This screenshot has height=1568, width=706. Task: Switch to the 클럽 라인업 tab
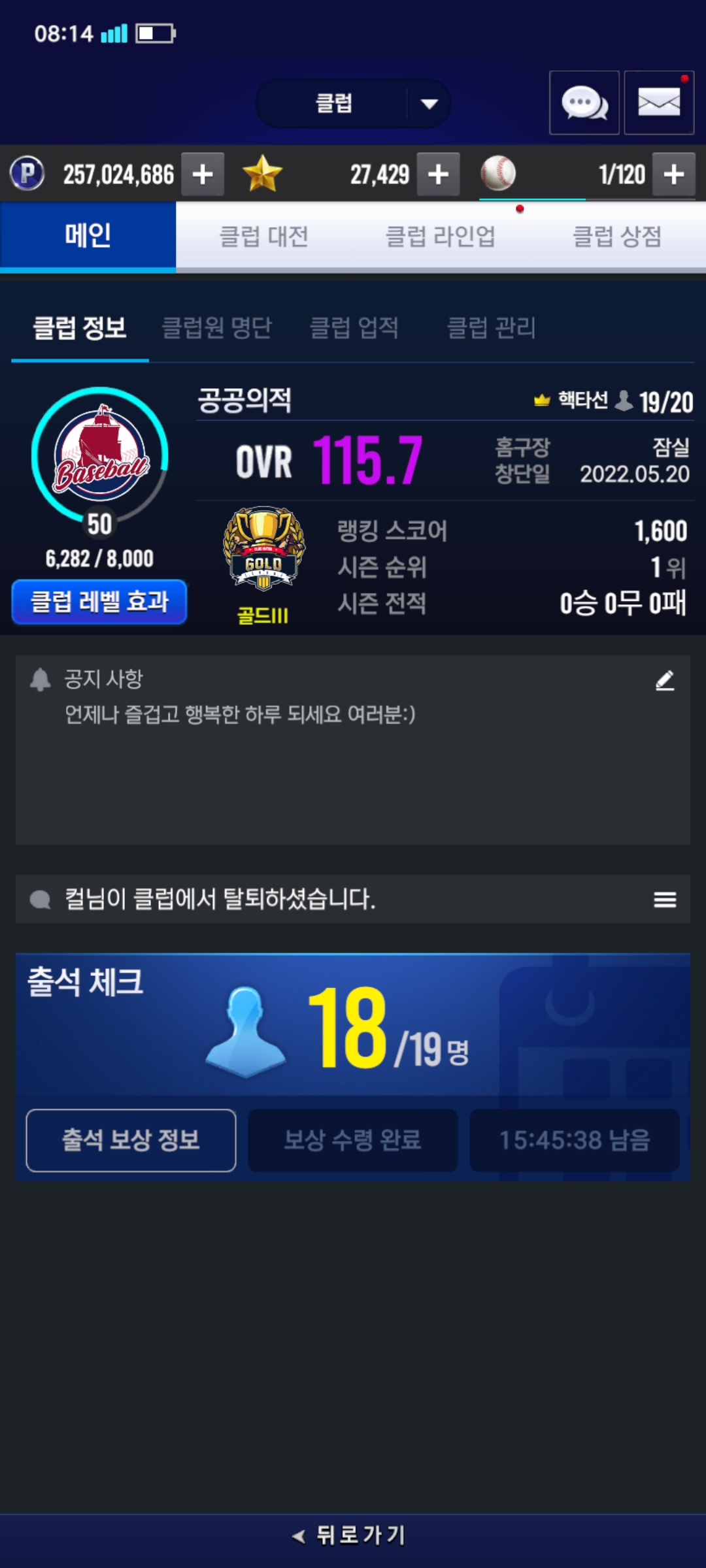440,237
